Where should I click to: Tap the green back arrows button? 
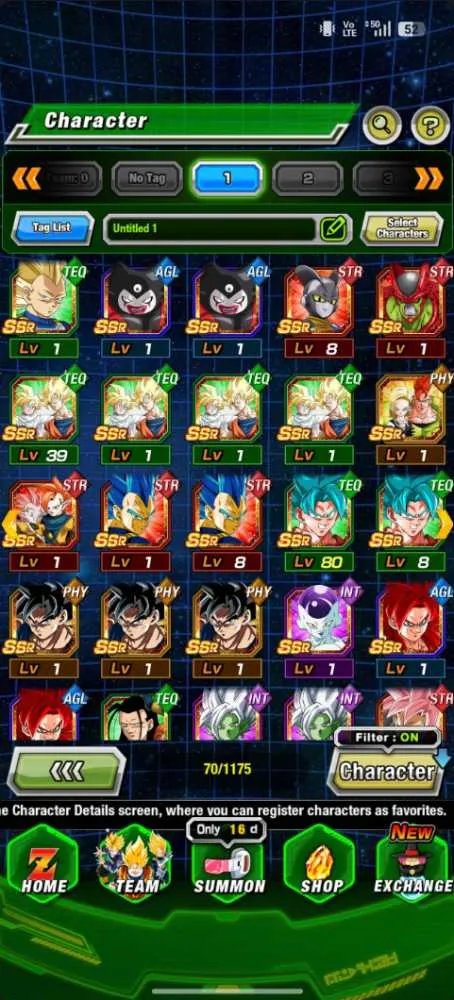[67, 772]
